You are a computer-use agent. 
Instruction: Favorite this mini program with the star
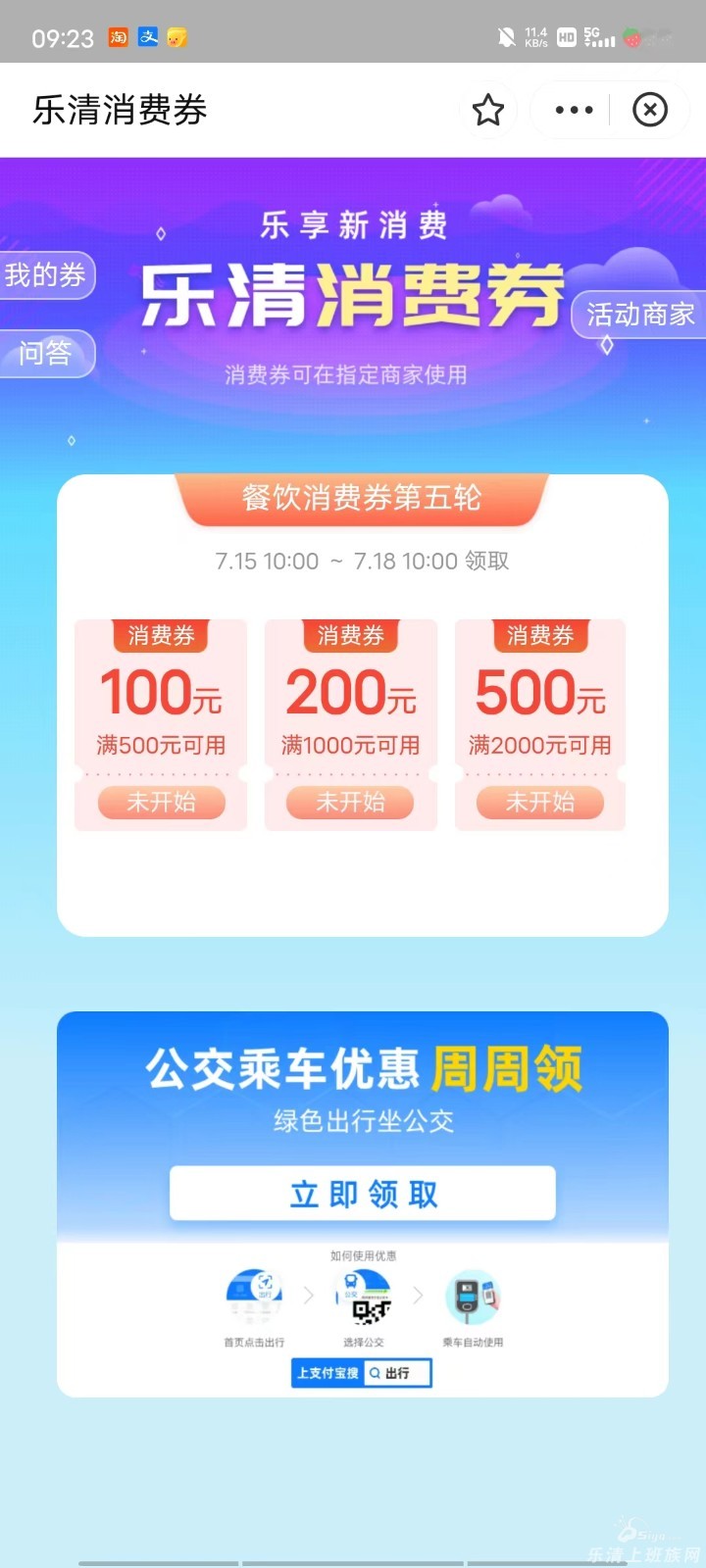488,111
